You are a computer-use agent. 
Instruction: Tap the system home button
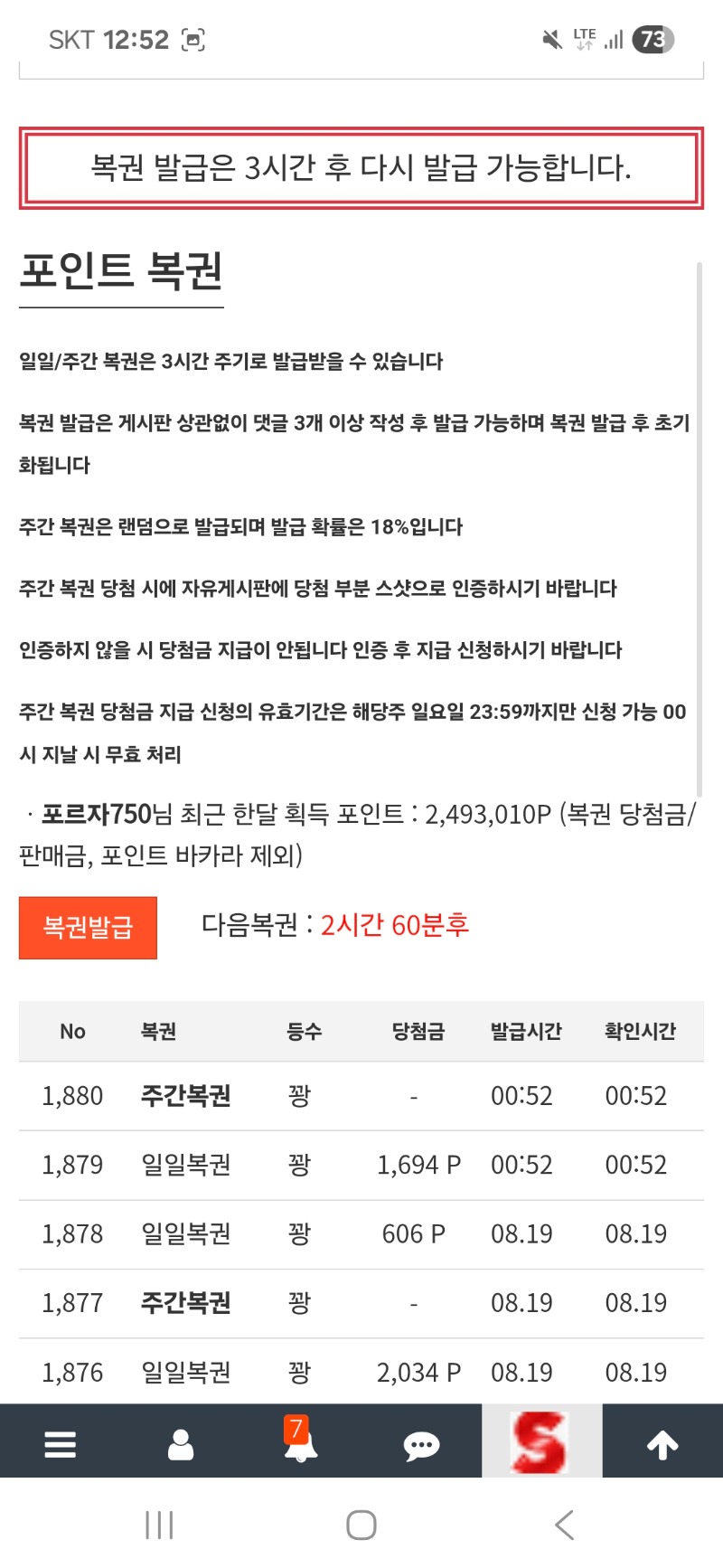pyautogui.click(x=361, y=1525)
